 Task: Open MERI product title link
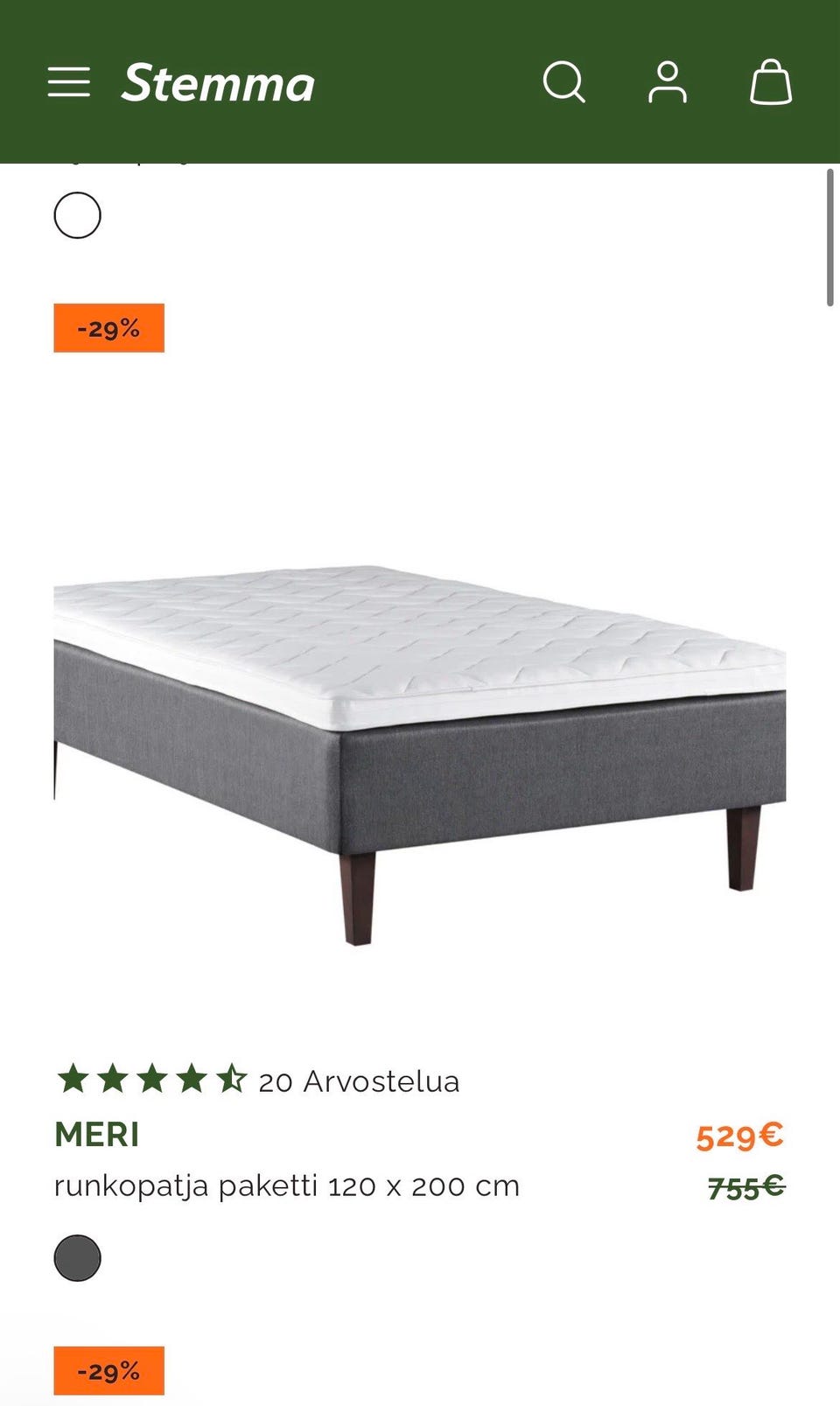97,1135
